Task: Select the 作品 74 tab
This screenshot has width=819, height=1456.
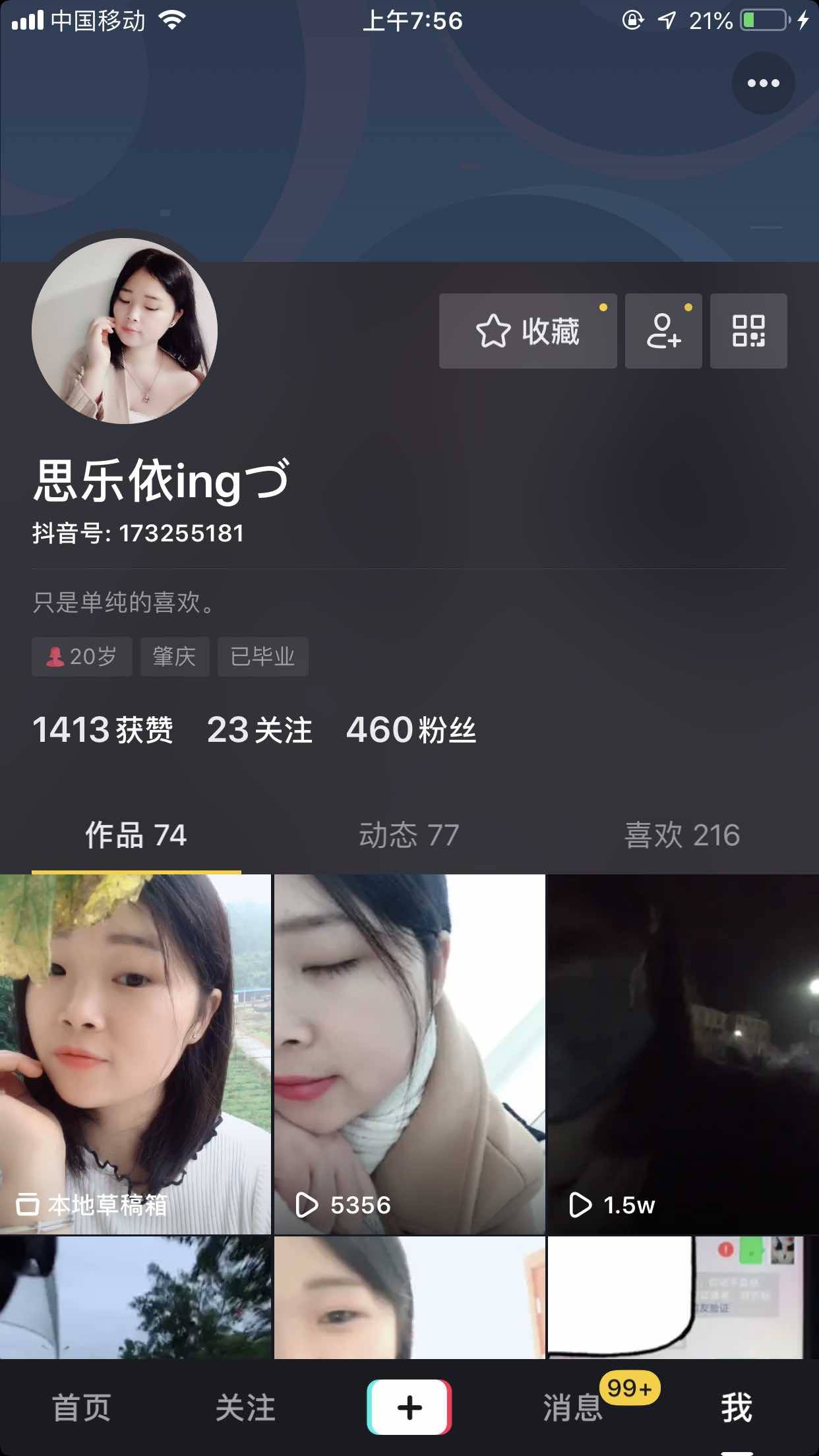Action: click(136, 835)
